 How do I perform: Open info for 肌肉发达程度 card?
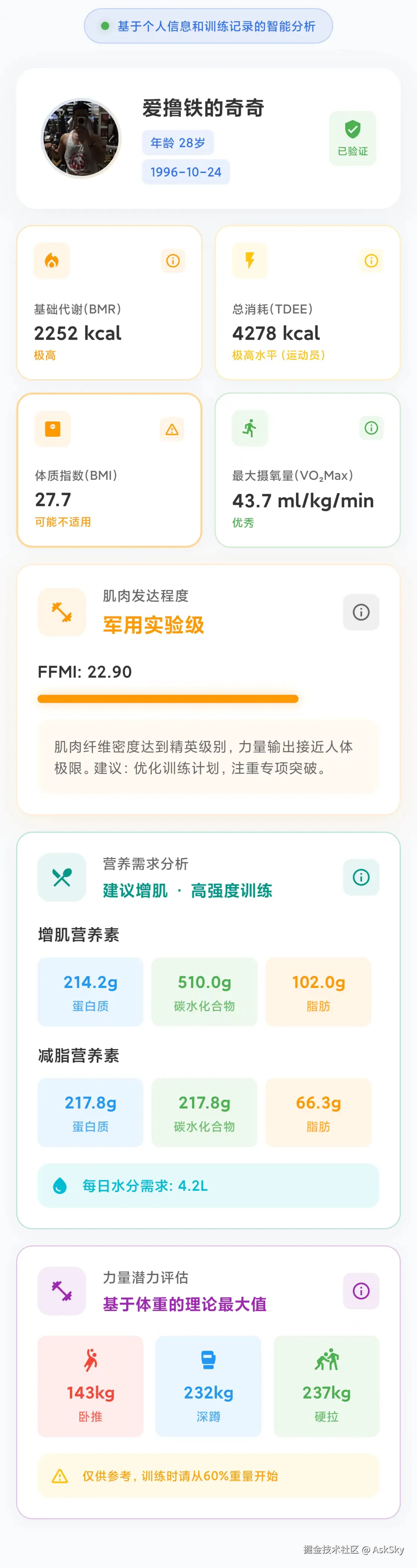(361, 612)
